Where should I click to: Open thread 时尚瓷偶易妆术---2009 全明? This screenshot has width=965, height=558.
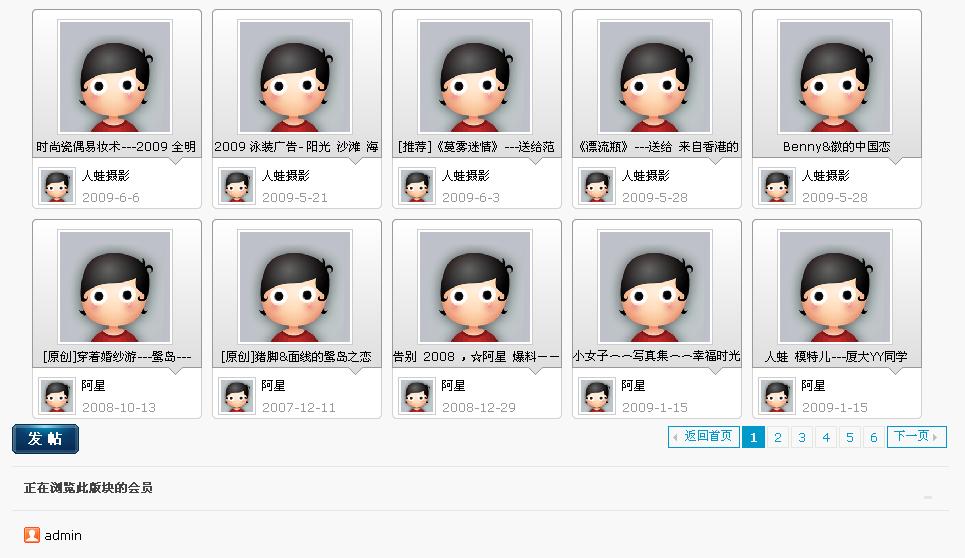[116, 146]
